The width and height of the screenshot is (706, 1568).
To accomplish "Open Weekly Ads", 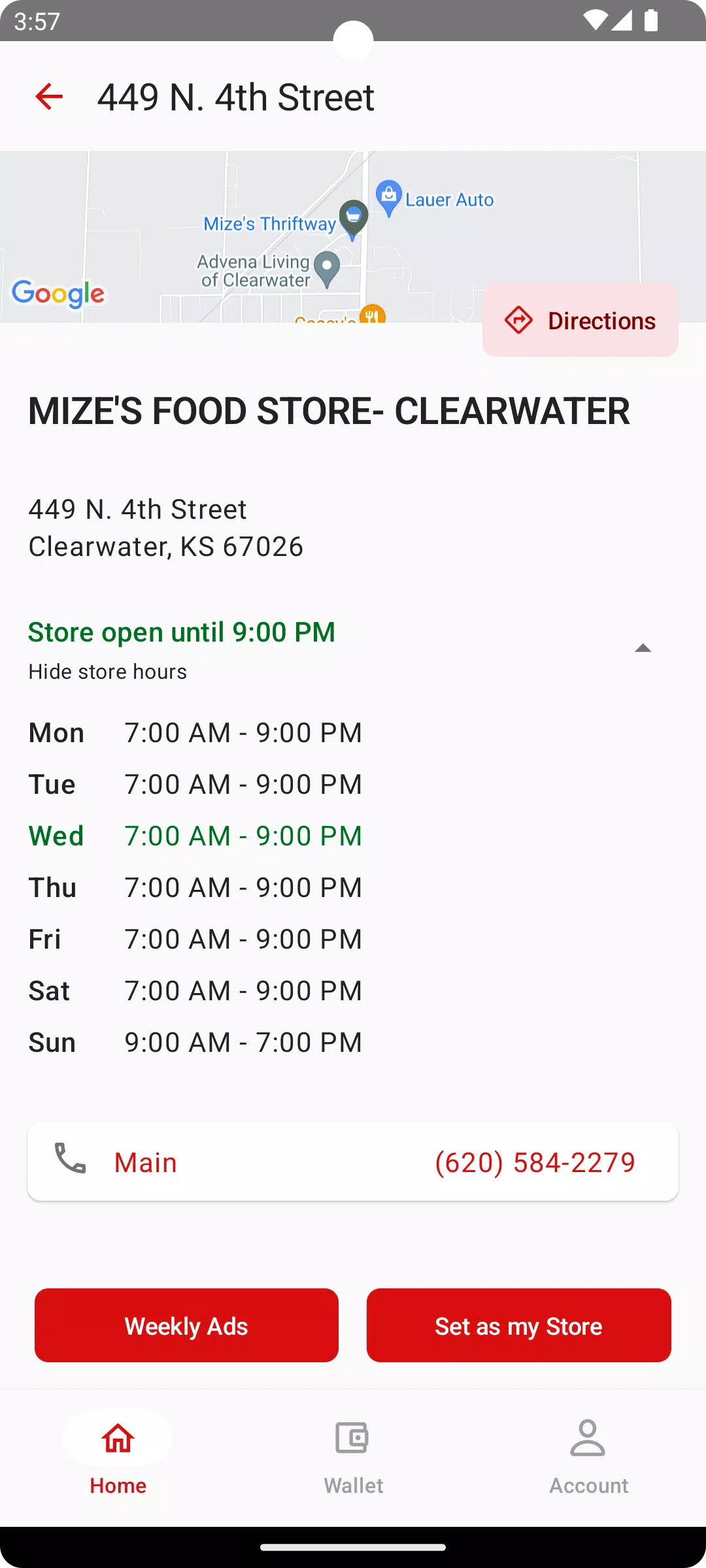I will [x=186, y=1326].
